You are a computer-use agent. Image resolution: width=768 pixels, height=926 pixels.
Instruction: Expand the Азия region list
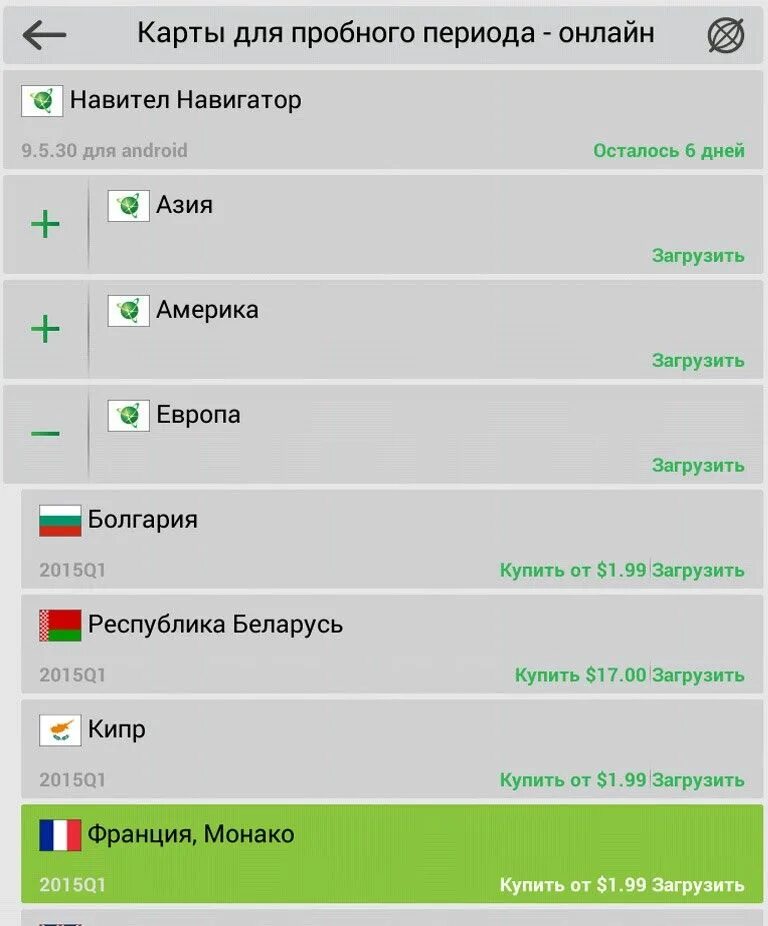pyautogui.click(x=45, y=224)
